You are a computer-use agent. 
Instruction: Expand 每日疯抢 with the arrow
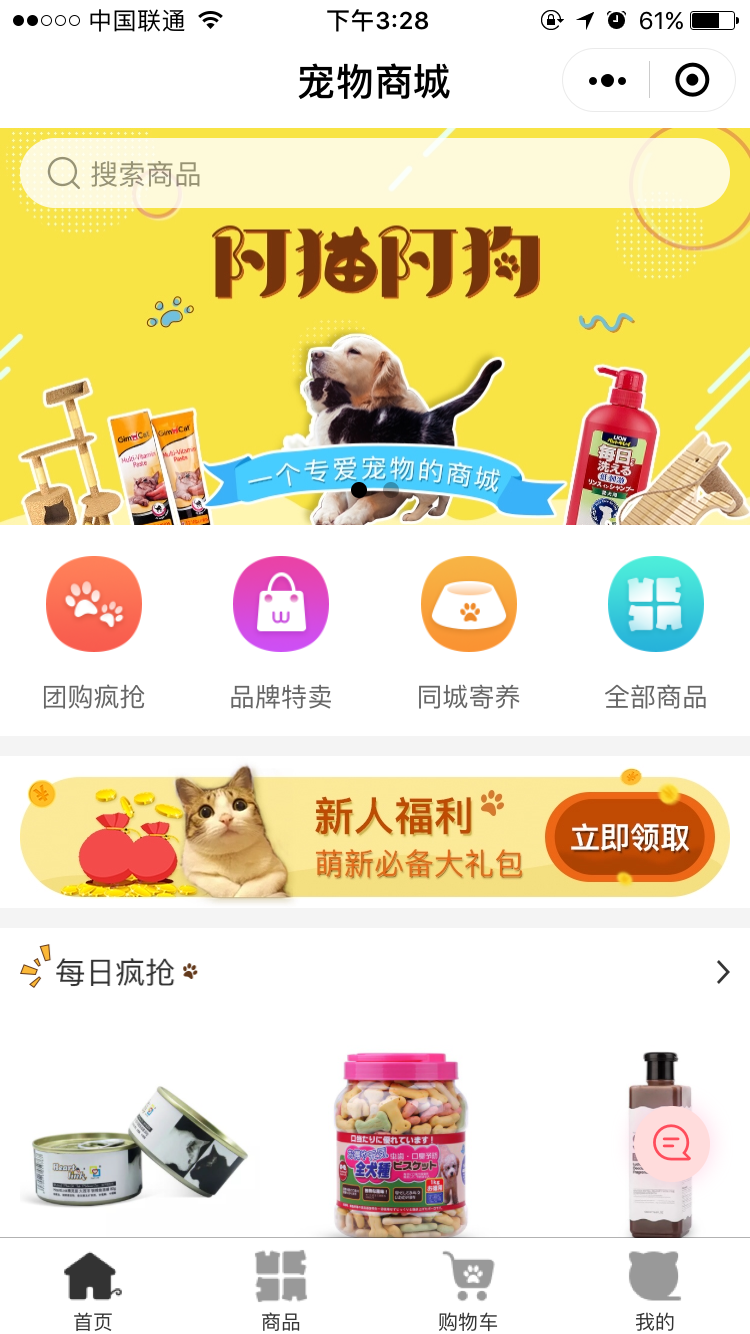pyautogui.click(x=723, y=972)
